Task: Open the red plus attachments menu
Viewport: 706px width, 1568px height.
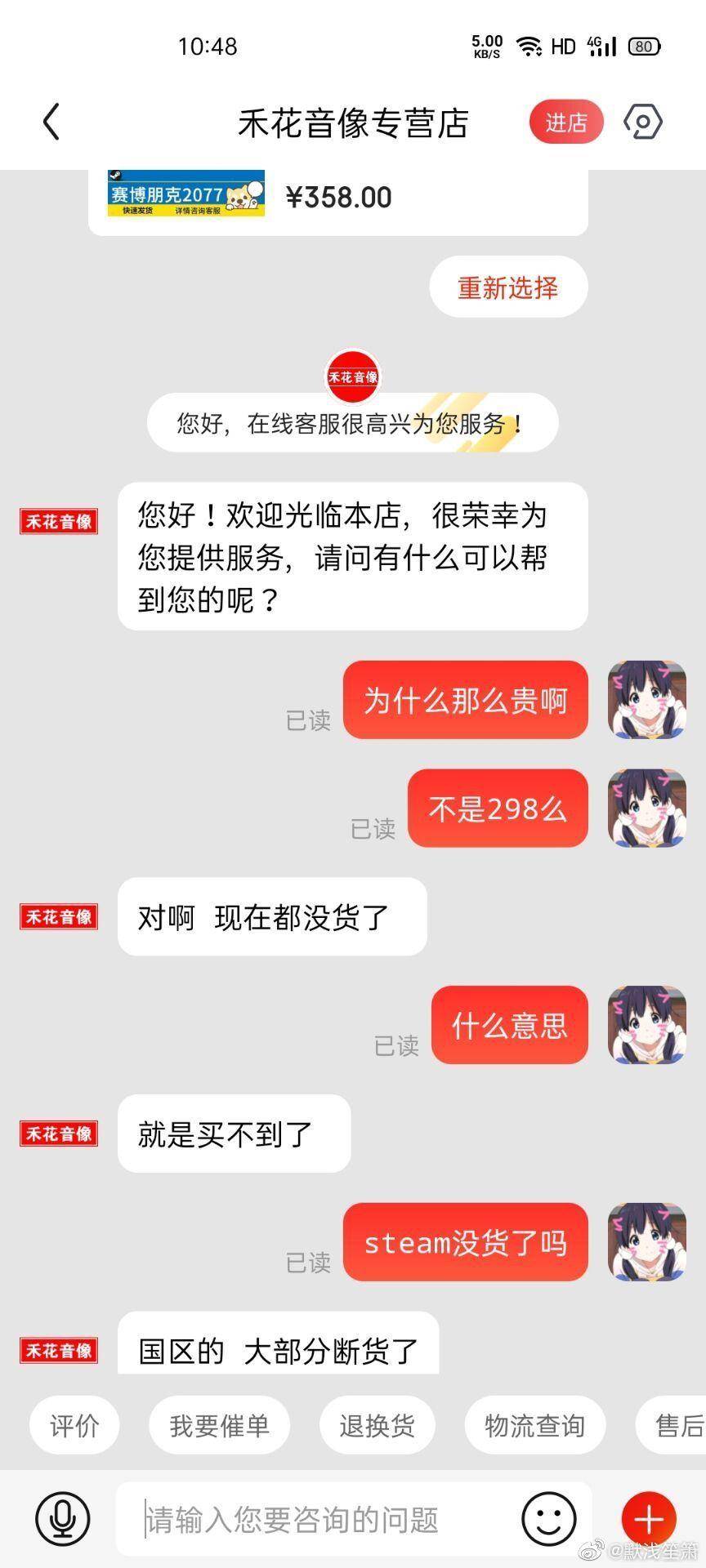Action: tap(649, 1519)
